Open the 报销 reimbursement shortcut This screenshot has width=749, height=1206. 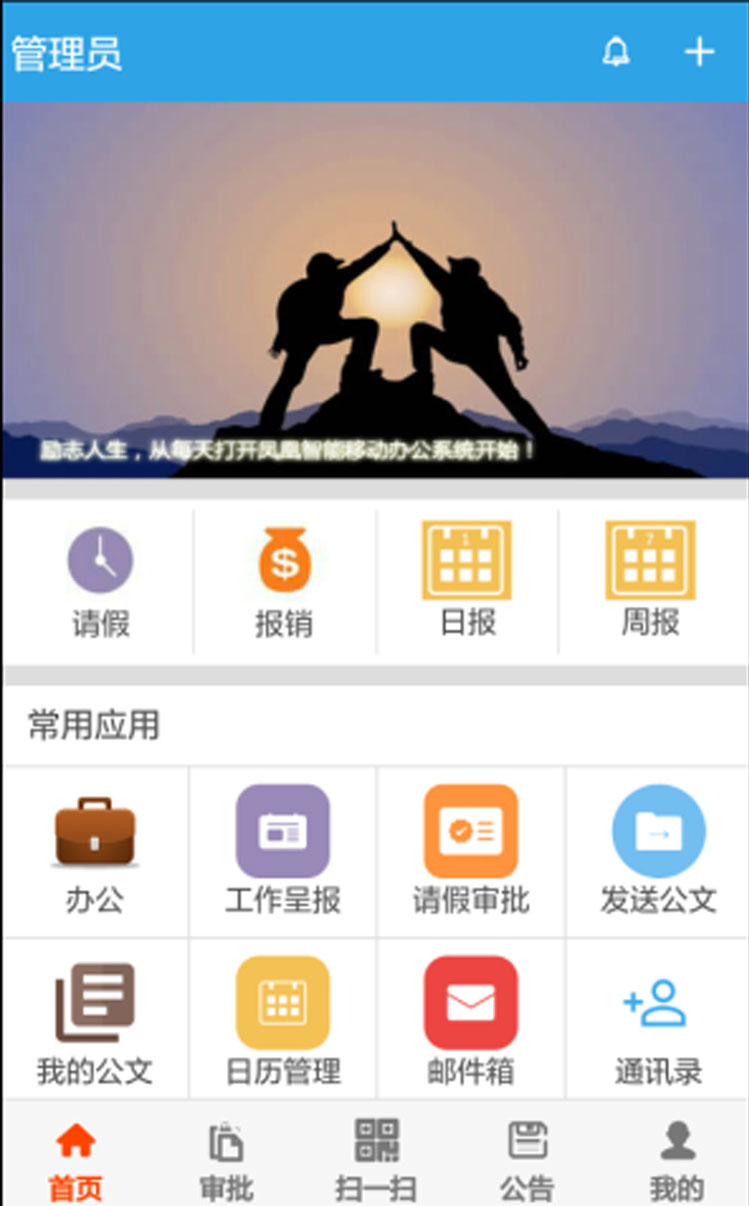(x=284, y=583)
